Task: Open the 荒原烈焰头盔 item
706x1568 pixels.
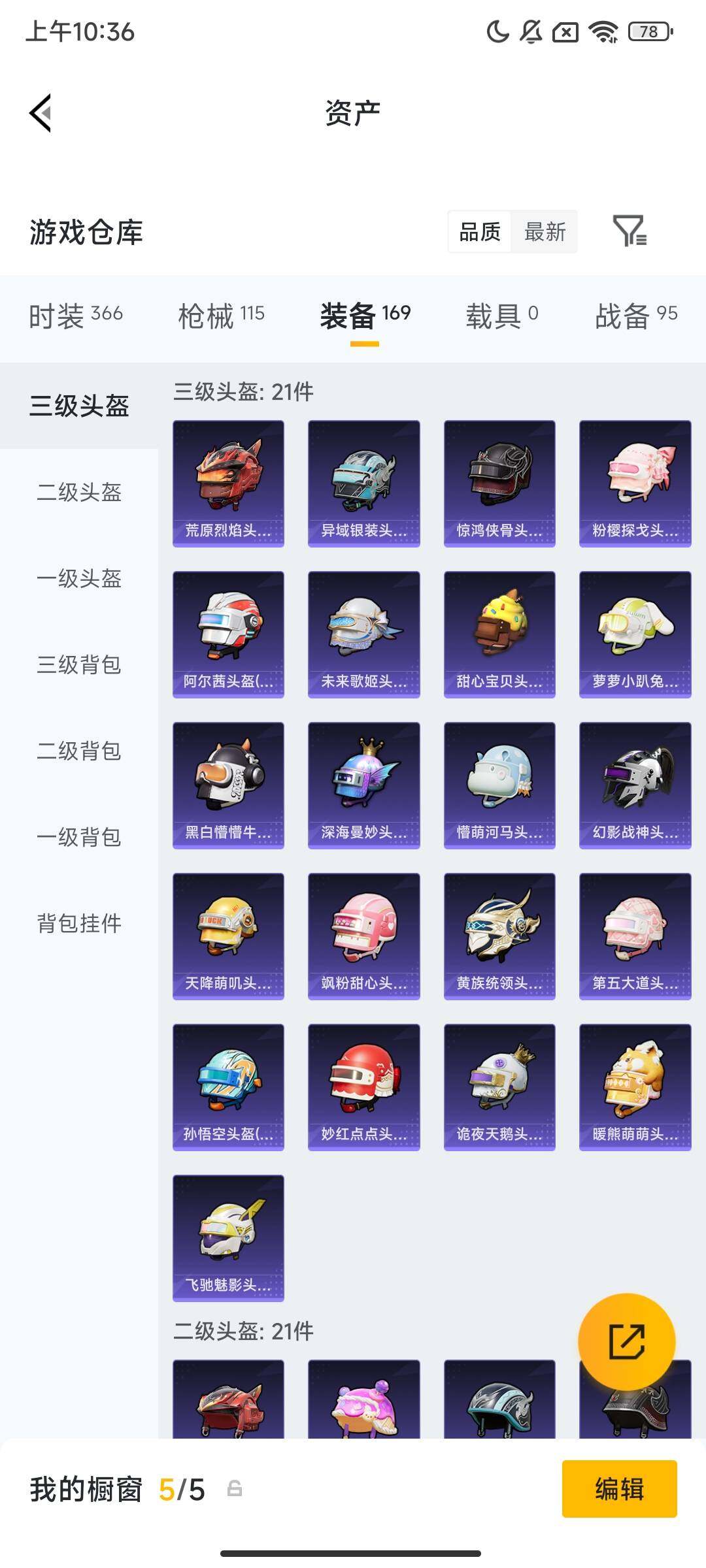Action: 228,483
